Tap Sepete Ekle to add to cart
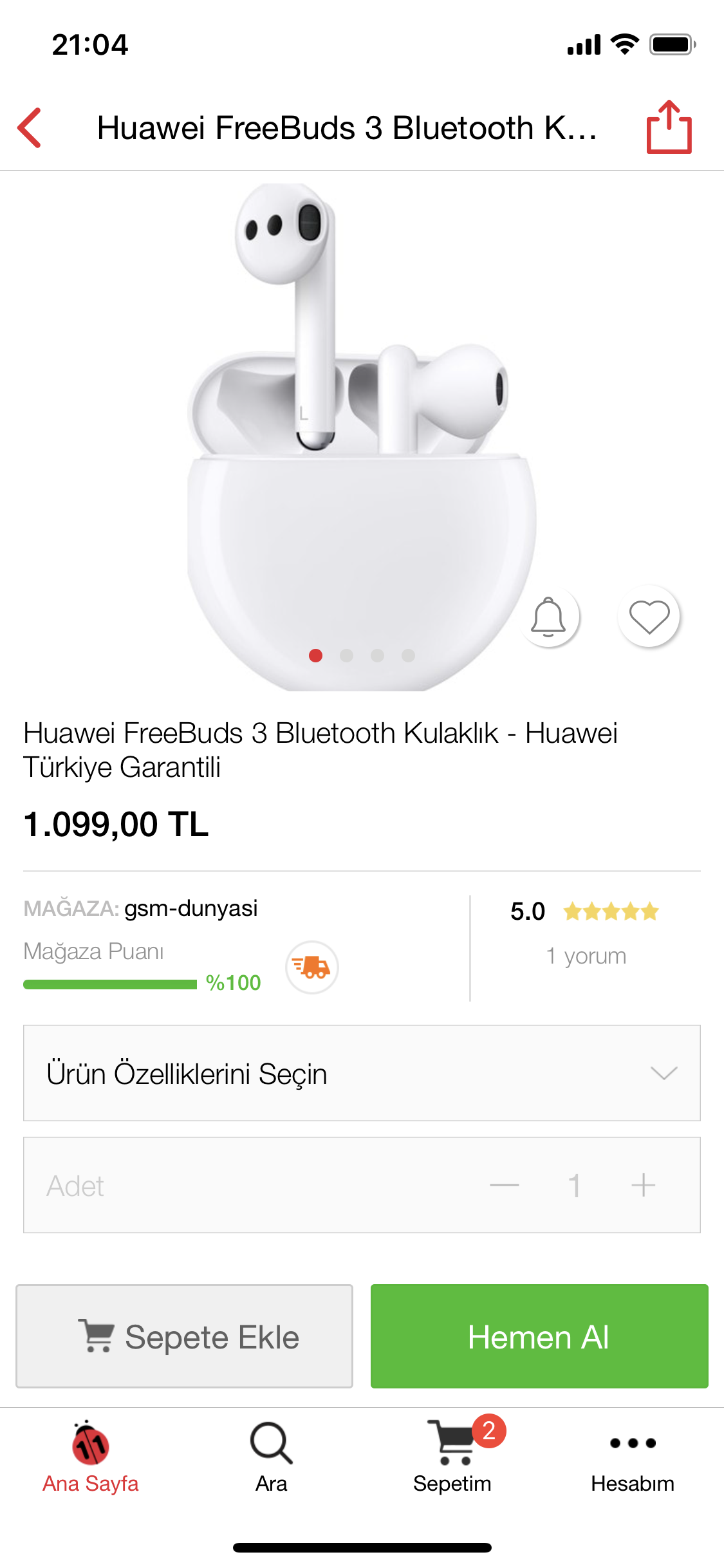This screenshot has height=1568, width=724. coord(184,1336)
